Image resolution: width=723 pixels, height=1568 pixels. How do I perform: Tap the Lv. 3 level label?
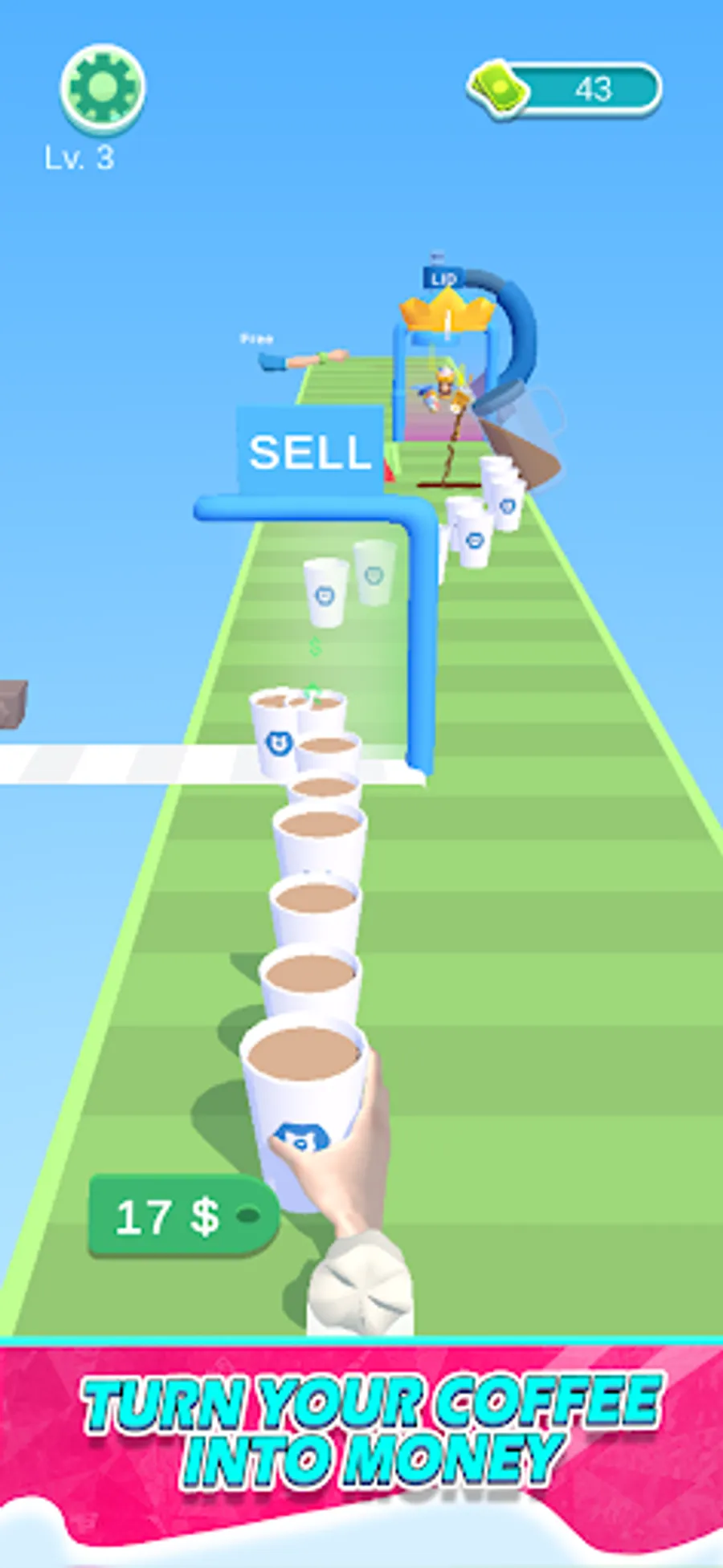pyautogui.click(x=80, y=157)
